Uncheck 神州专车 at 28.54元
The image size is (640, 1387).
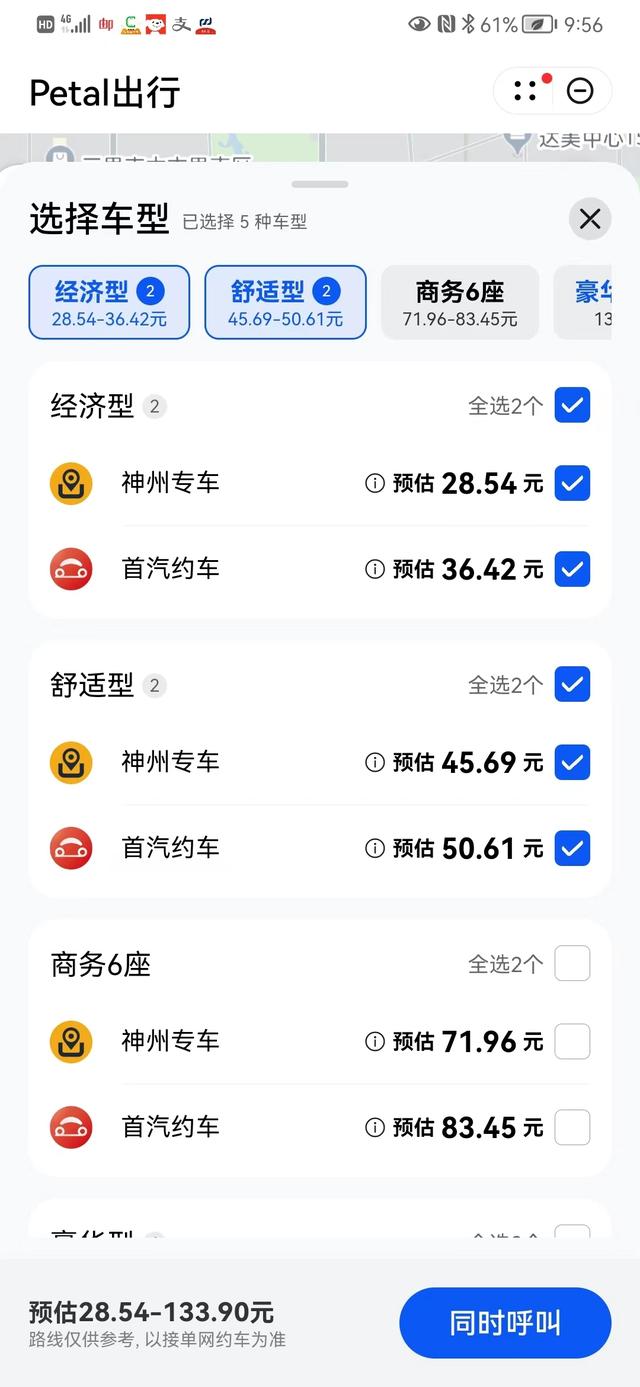coord(573,483)
